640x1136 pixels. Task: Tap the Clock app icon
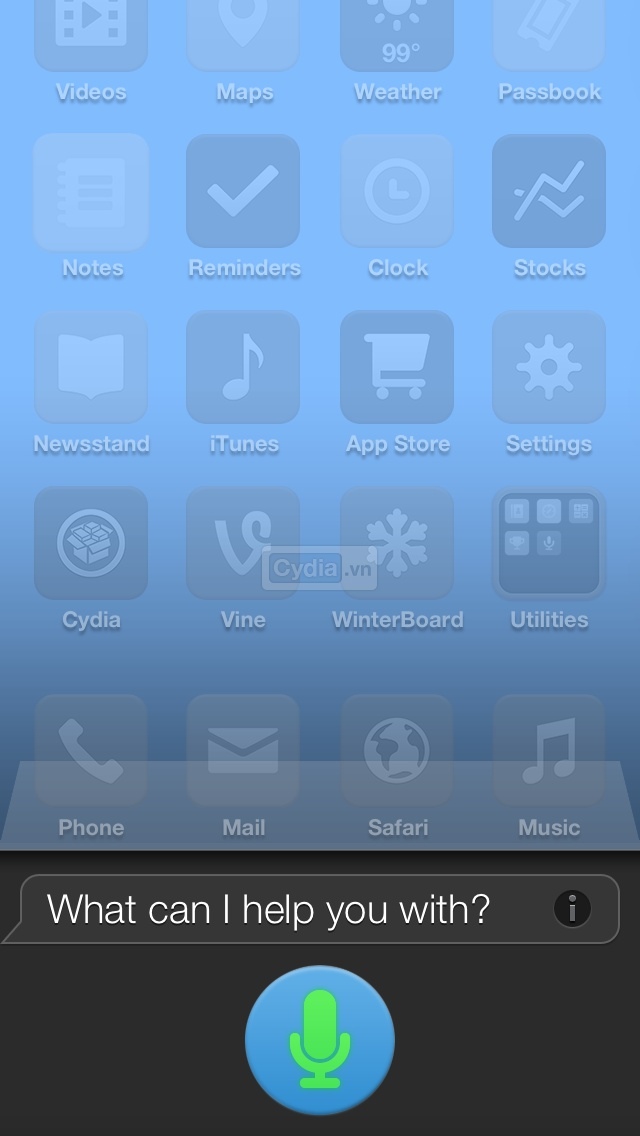point(397,191)
